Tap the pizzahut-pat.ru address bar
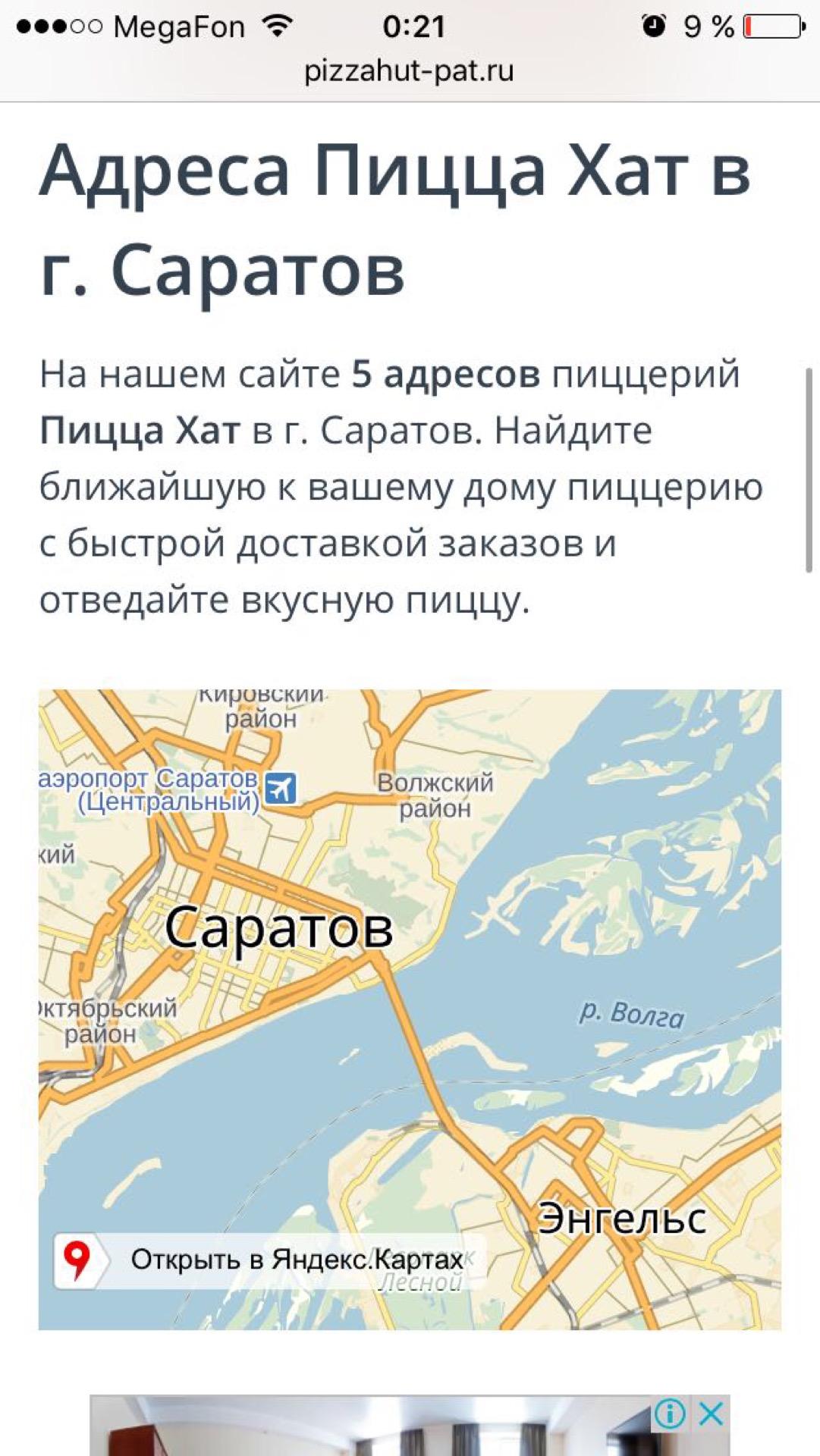This screenshot has height=1456, width=820. (x=409, y=71)
